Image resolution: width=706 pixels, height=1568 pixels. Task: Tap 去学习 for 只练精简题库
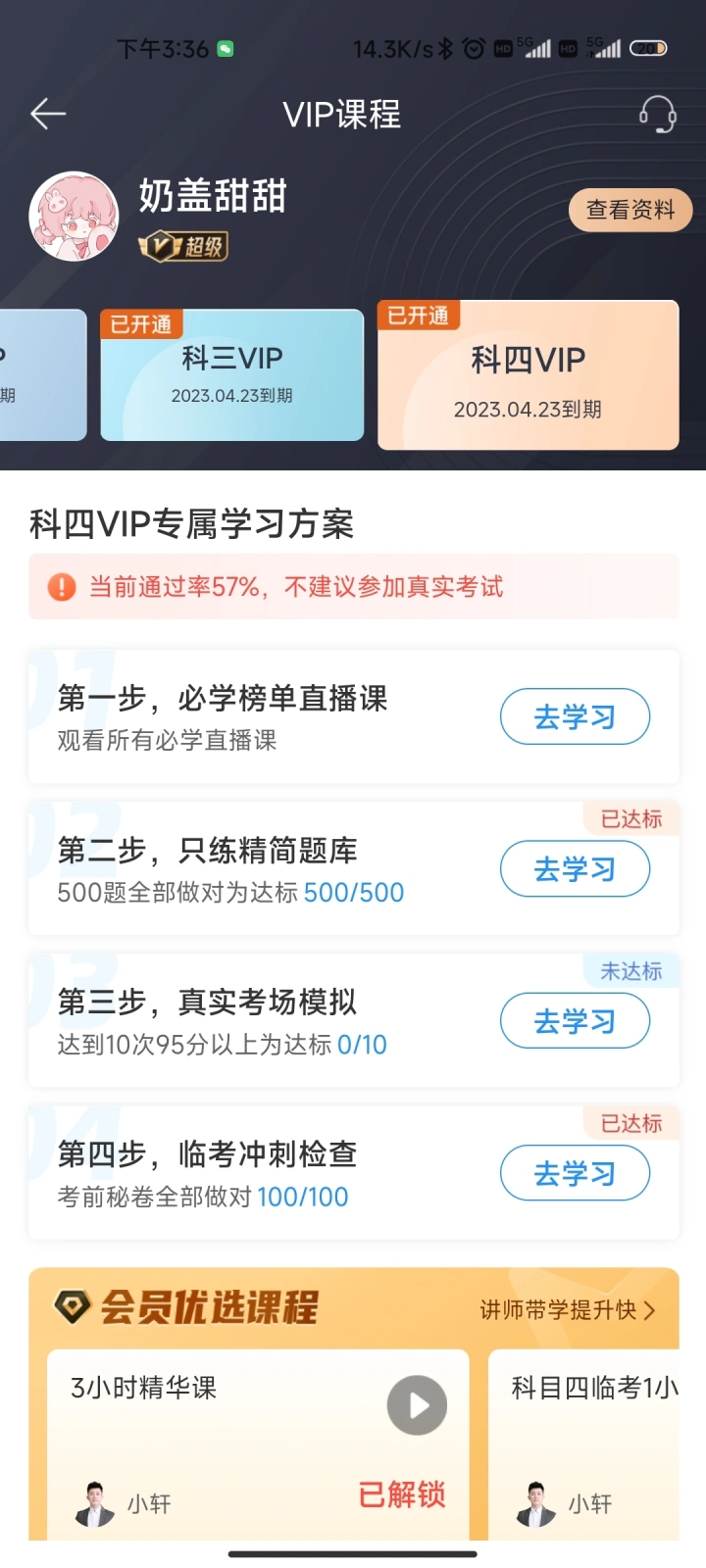pos(575,869)
